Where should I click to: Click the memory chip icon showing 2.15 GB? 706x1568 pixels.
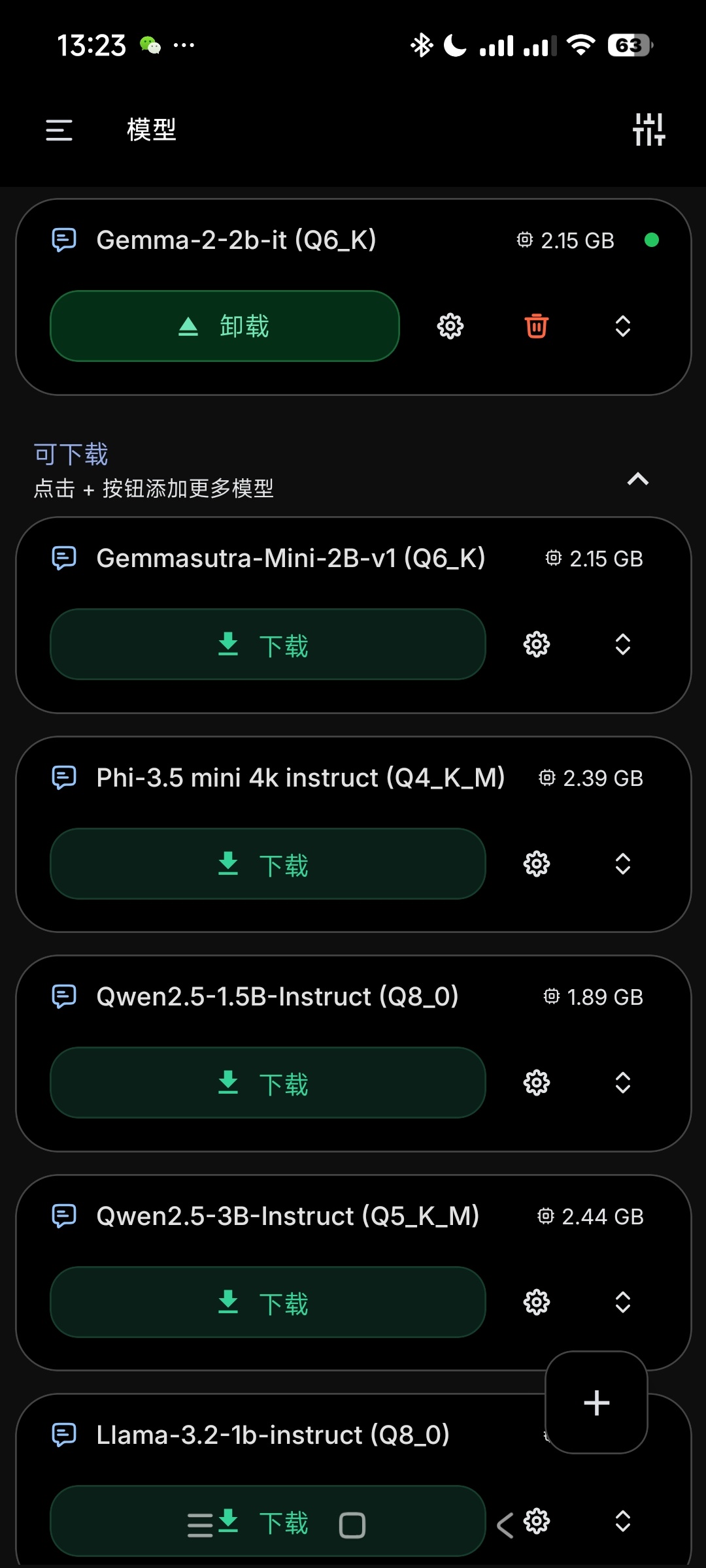click(x=523, y=240)
